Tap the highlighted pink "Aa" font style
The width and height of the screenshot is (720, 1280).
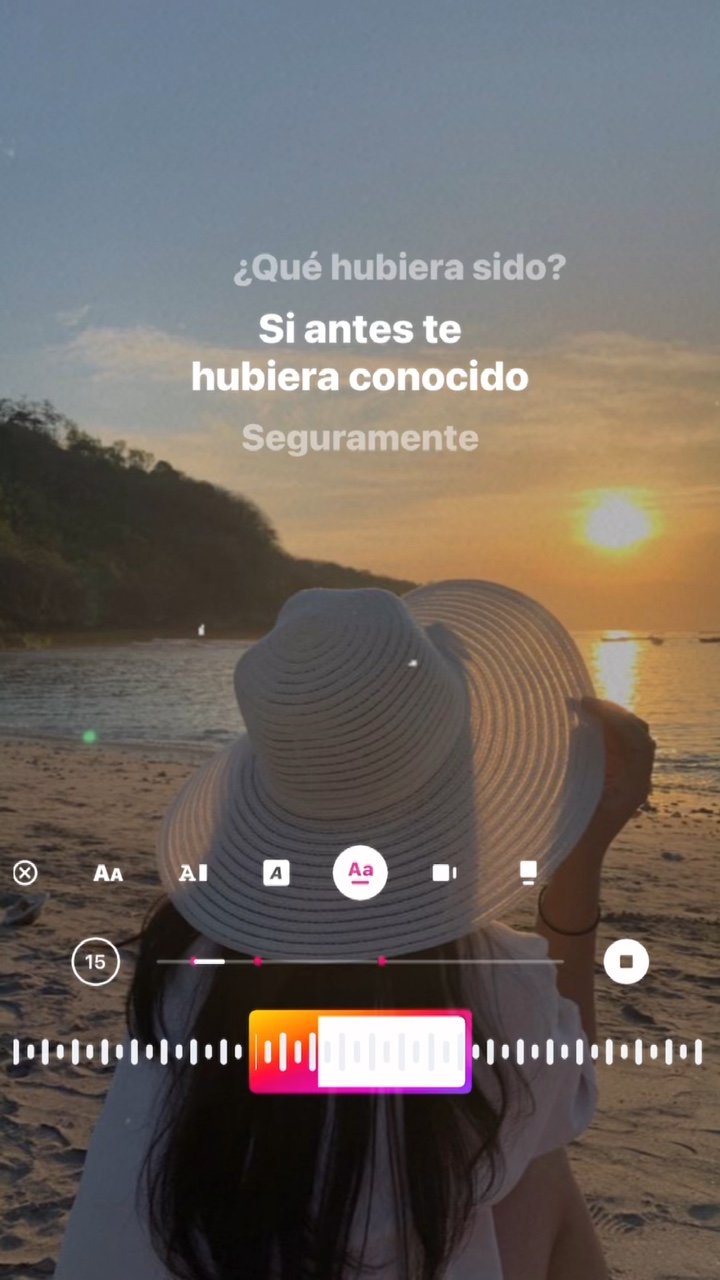click(x=360, y=873)
